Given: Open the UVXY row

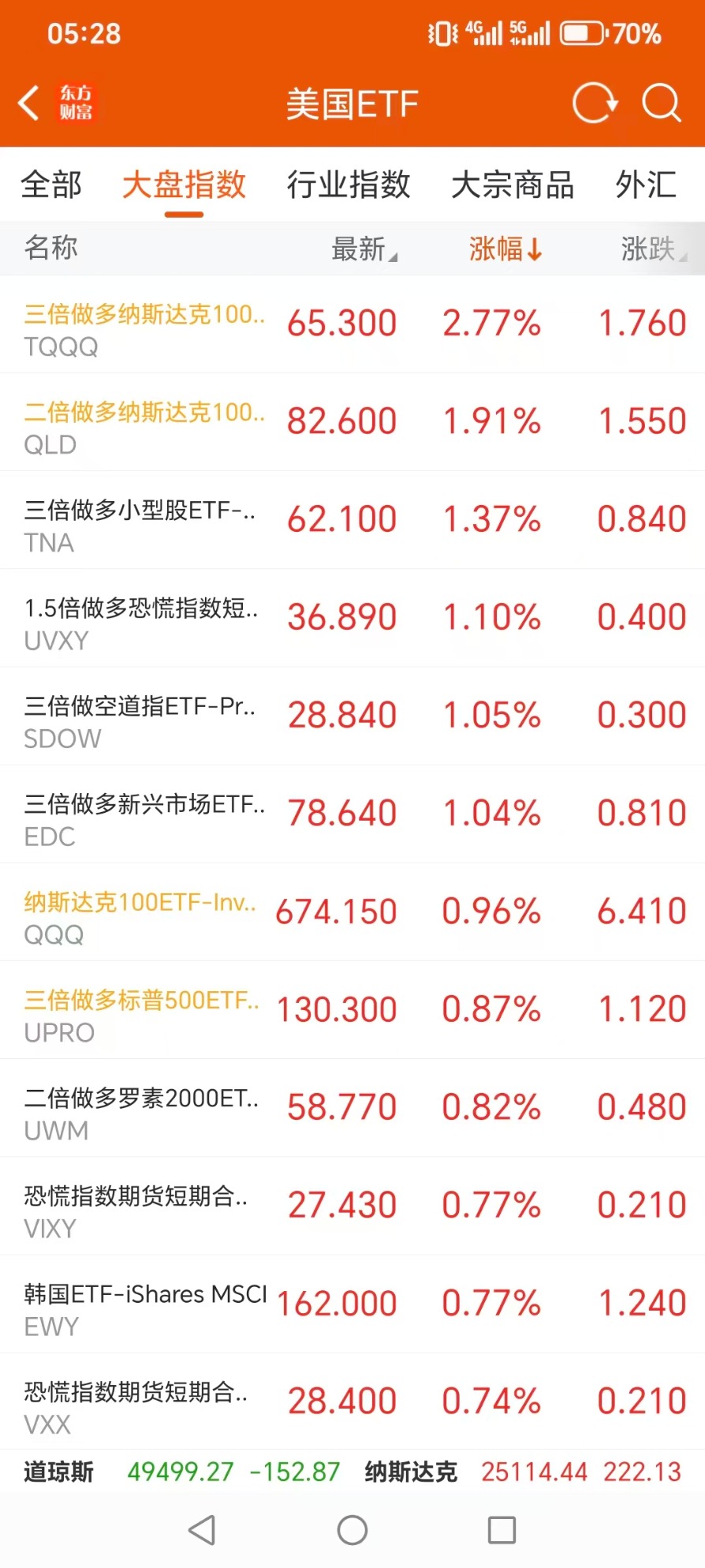Looking at the screenshot, I should click(352, 618).
